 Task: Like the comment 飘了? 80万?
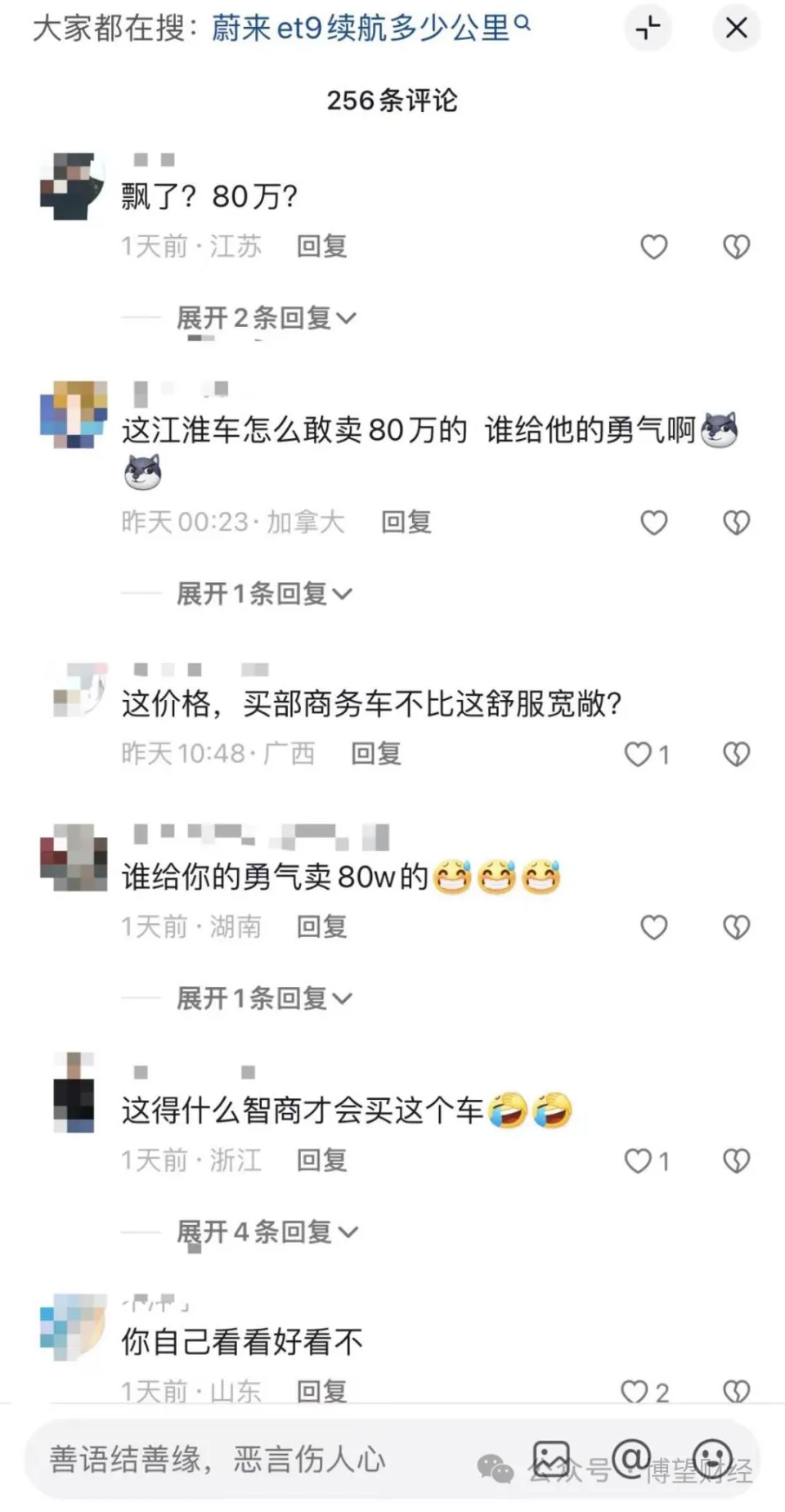[653, 246]
